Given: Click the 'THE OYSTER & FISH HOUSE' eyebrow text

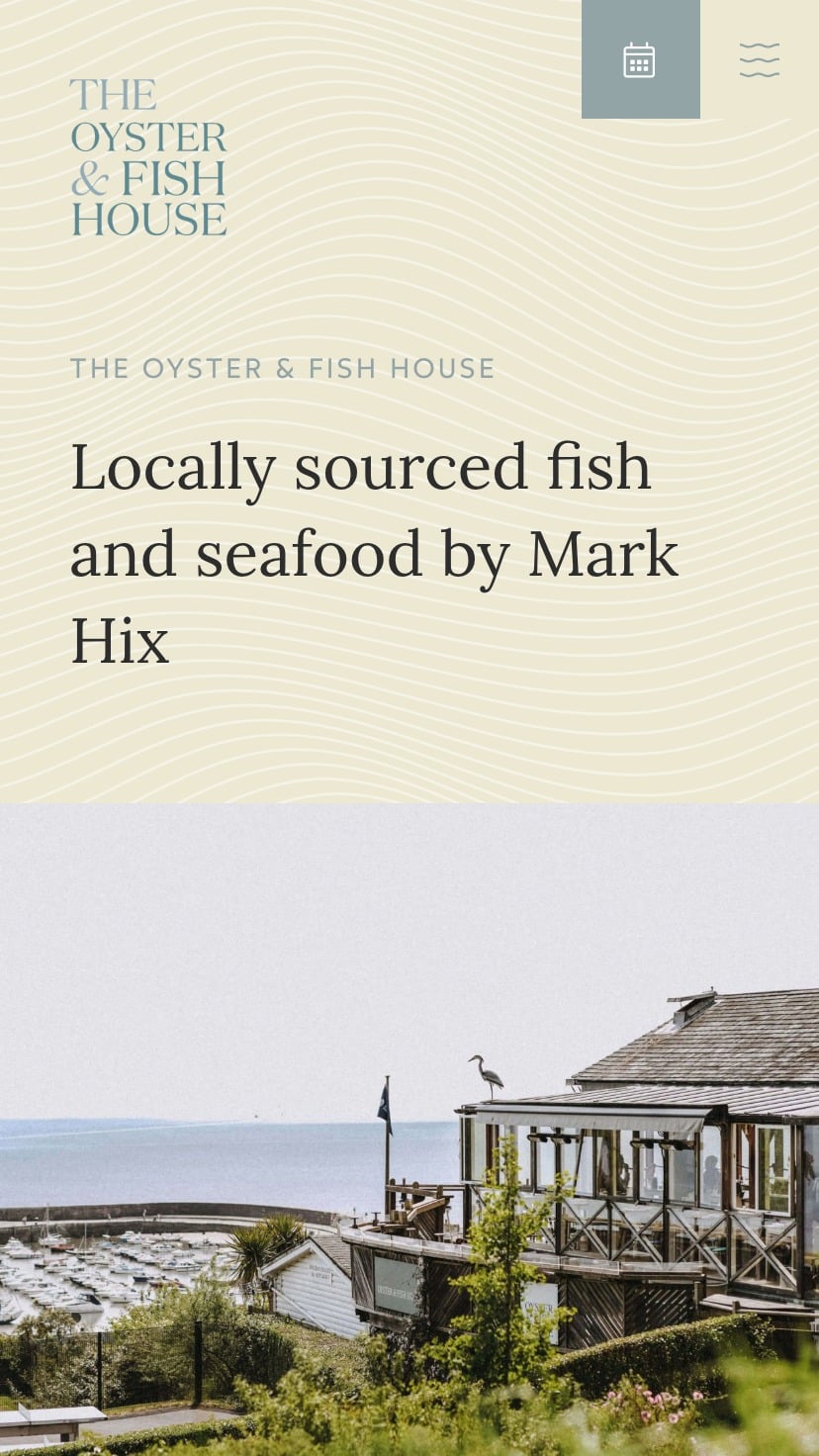Looking at the screenshot, I should [x=282, y=368].
